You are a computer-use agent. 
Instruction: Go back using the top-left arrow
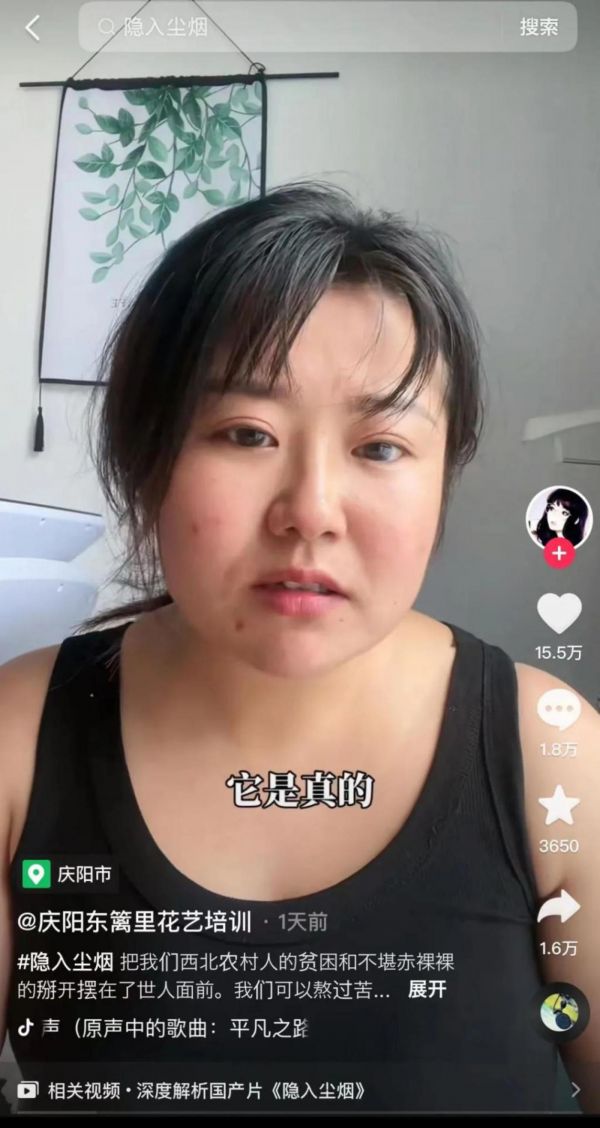coord(32,28)
